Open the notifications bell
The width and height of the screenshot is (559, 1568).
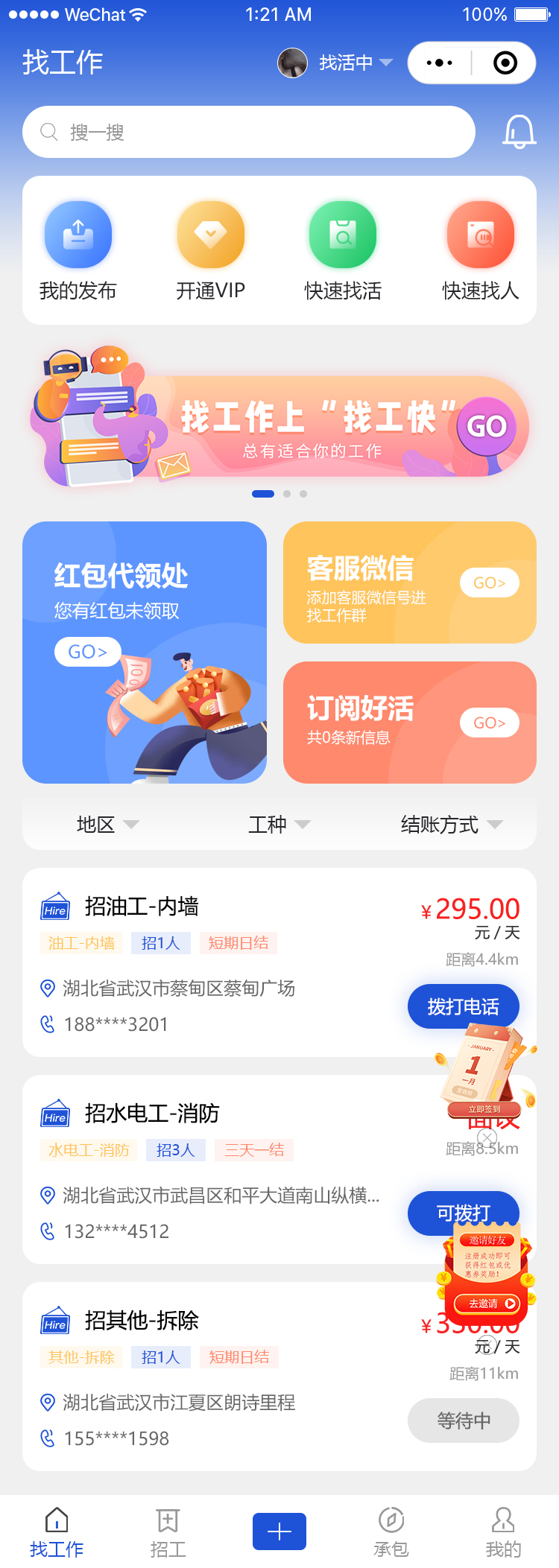click(x=519, y=132)
